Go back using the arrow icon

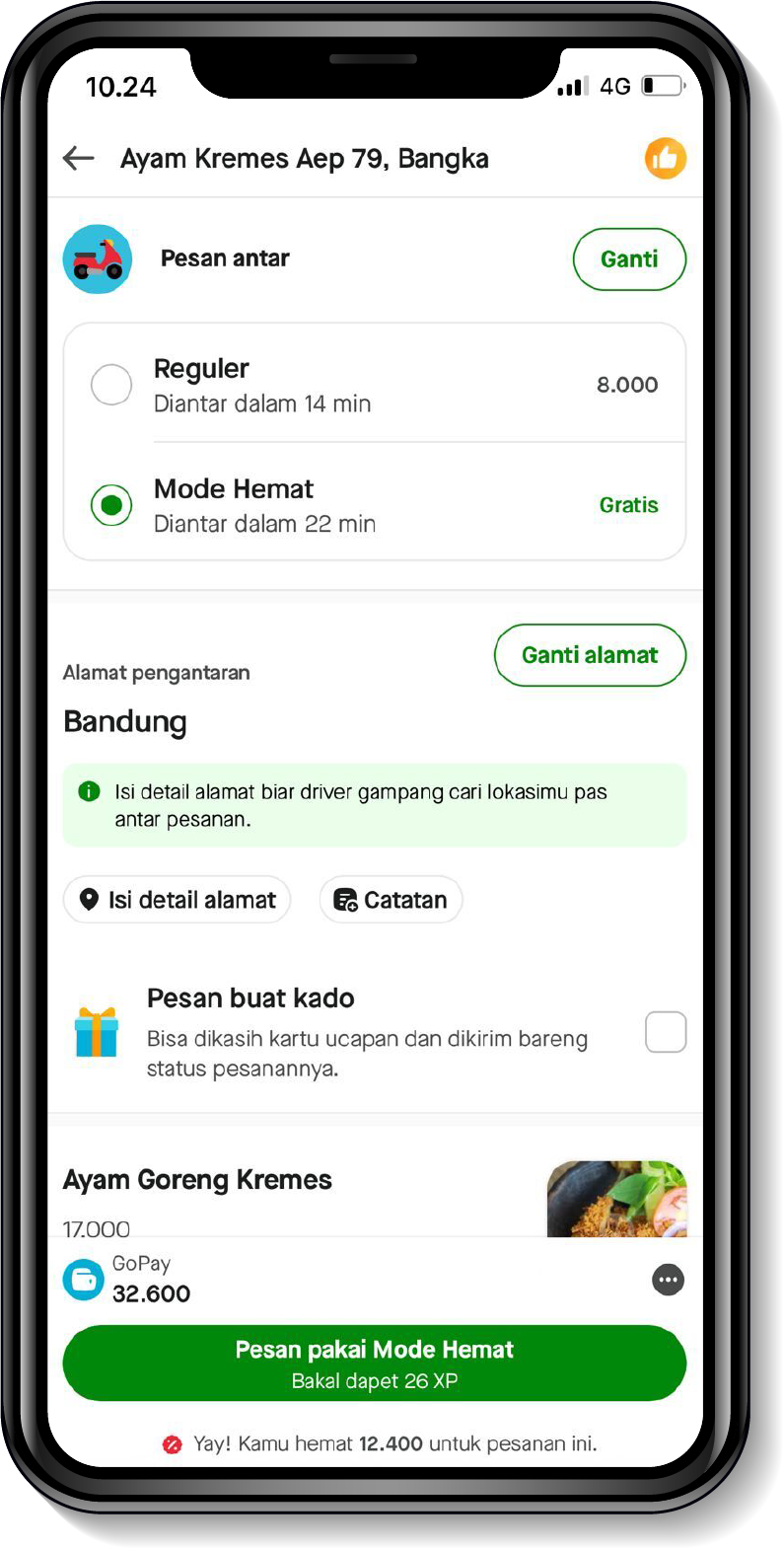[79, 158]
